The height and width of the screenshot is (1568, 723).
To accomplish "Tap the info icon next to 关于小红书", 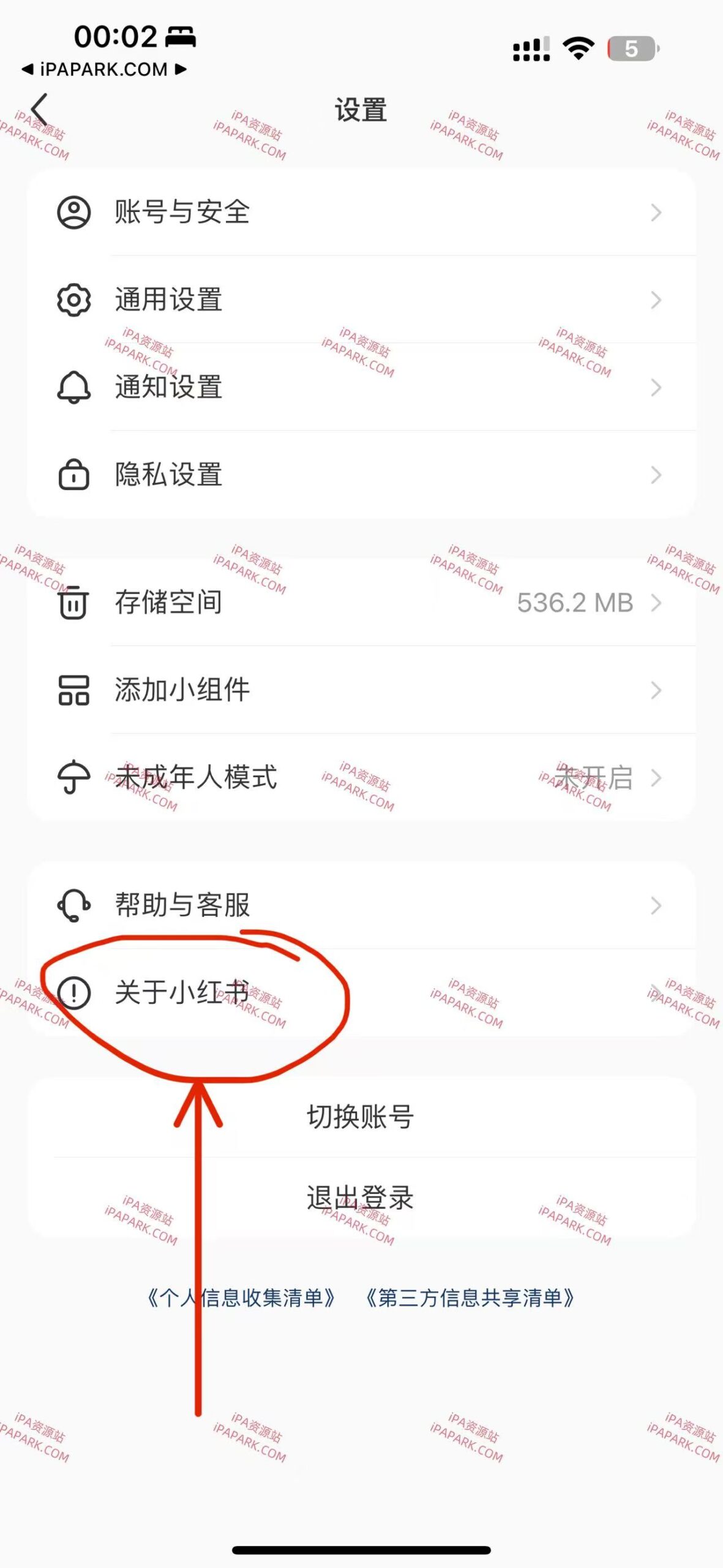I will click(73, 991).
